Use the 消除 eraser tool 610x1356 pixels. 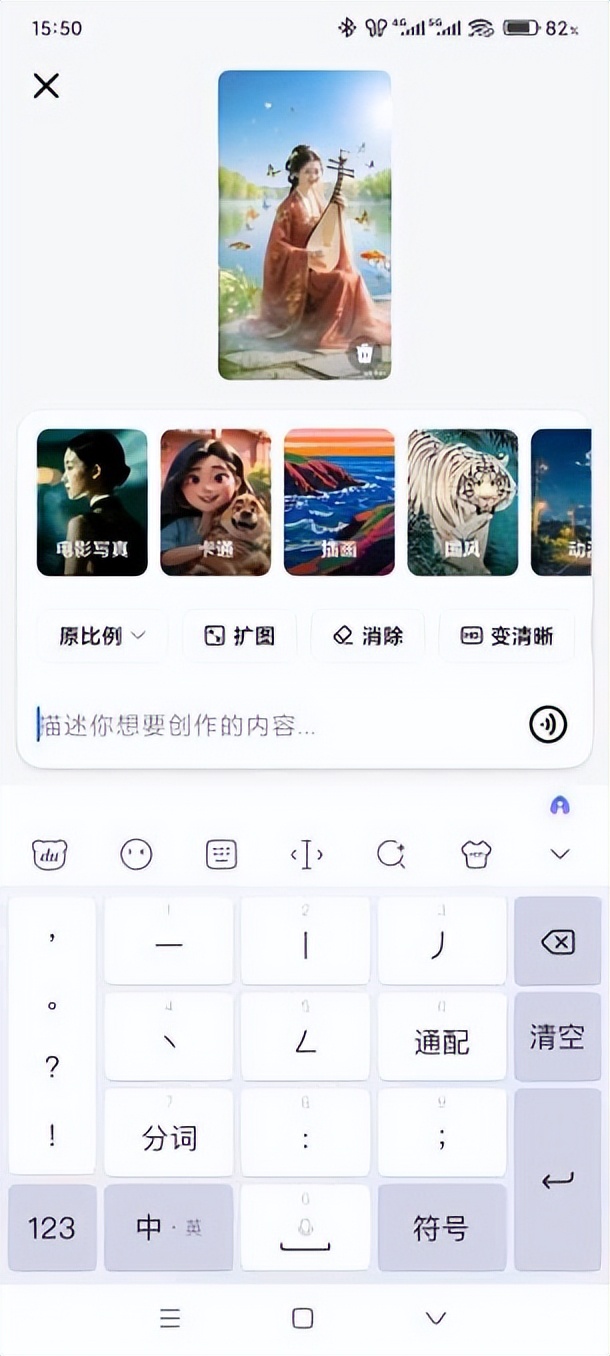[367, 636]
